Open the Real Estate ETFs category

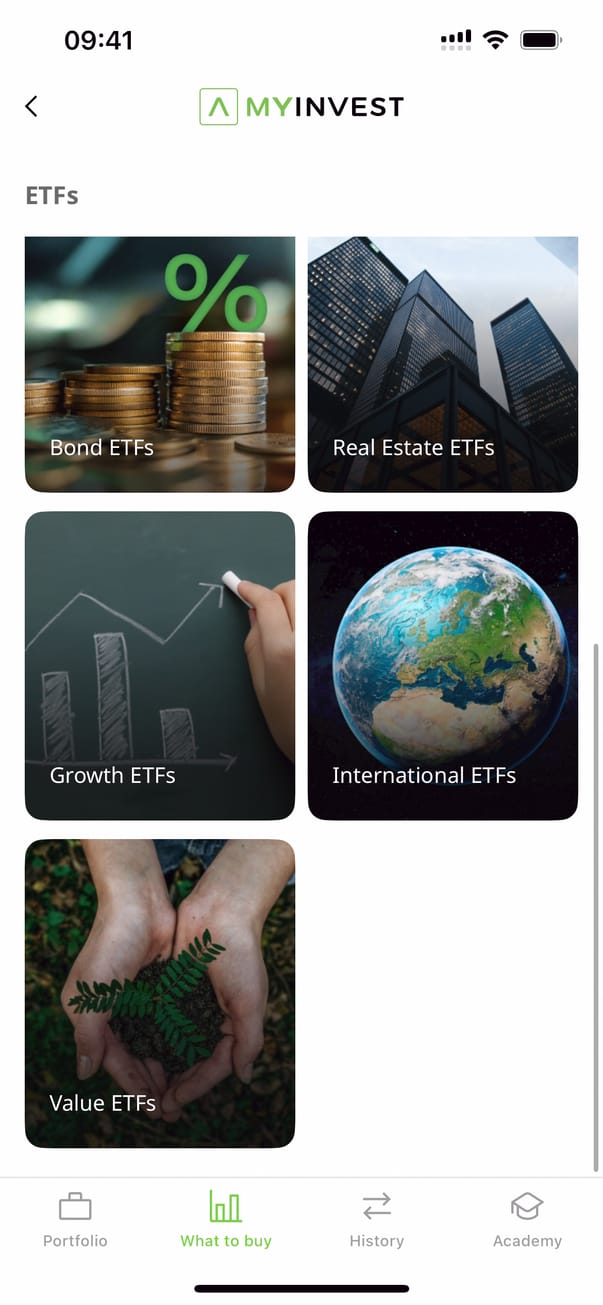442,364
